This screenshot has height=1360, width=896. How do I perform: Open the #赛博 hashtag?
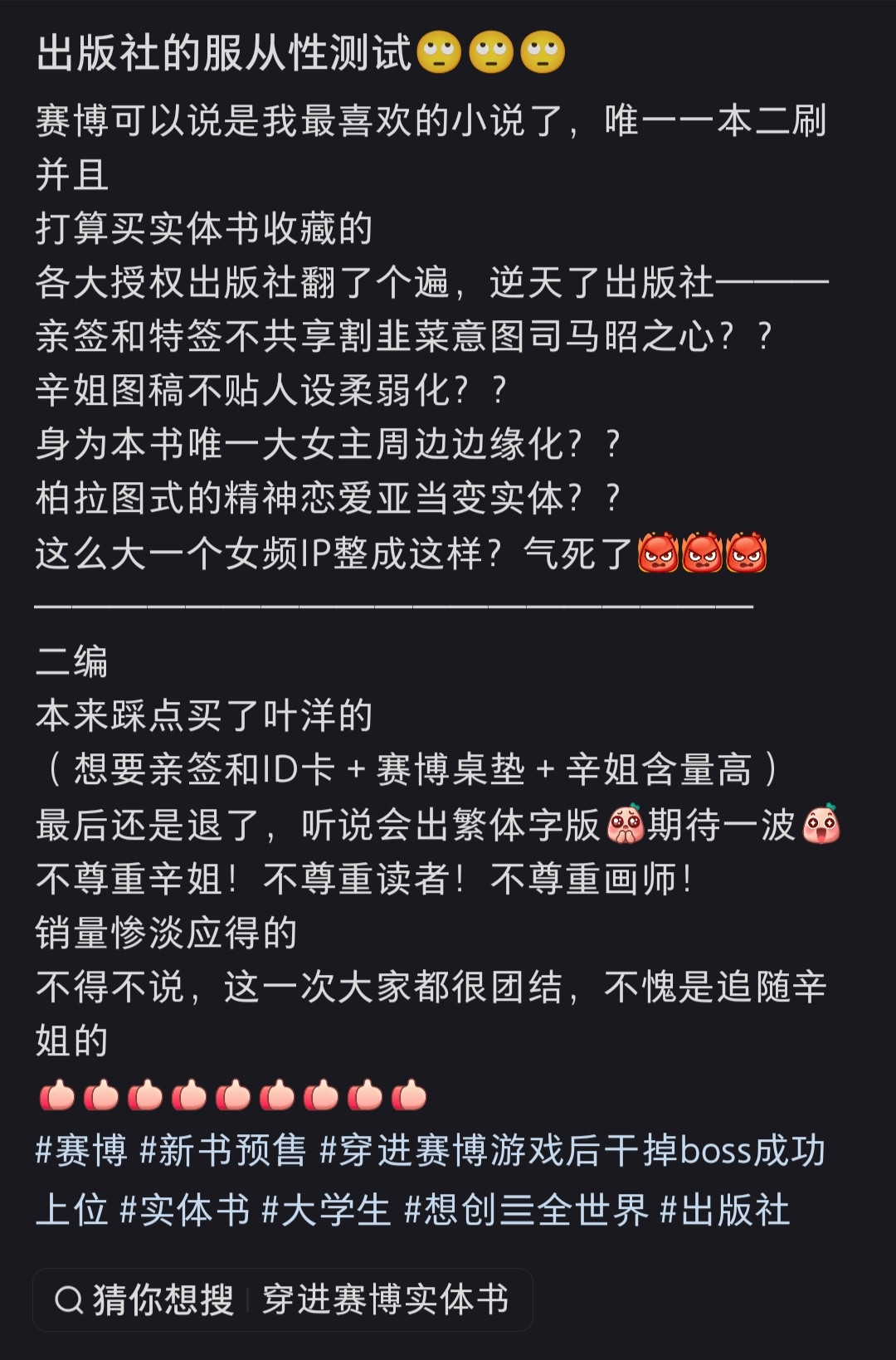coord(81,1151)
